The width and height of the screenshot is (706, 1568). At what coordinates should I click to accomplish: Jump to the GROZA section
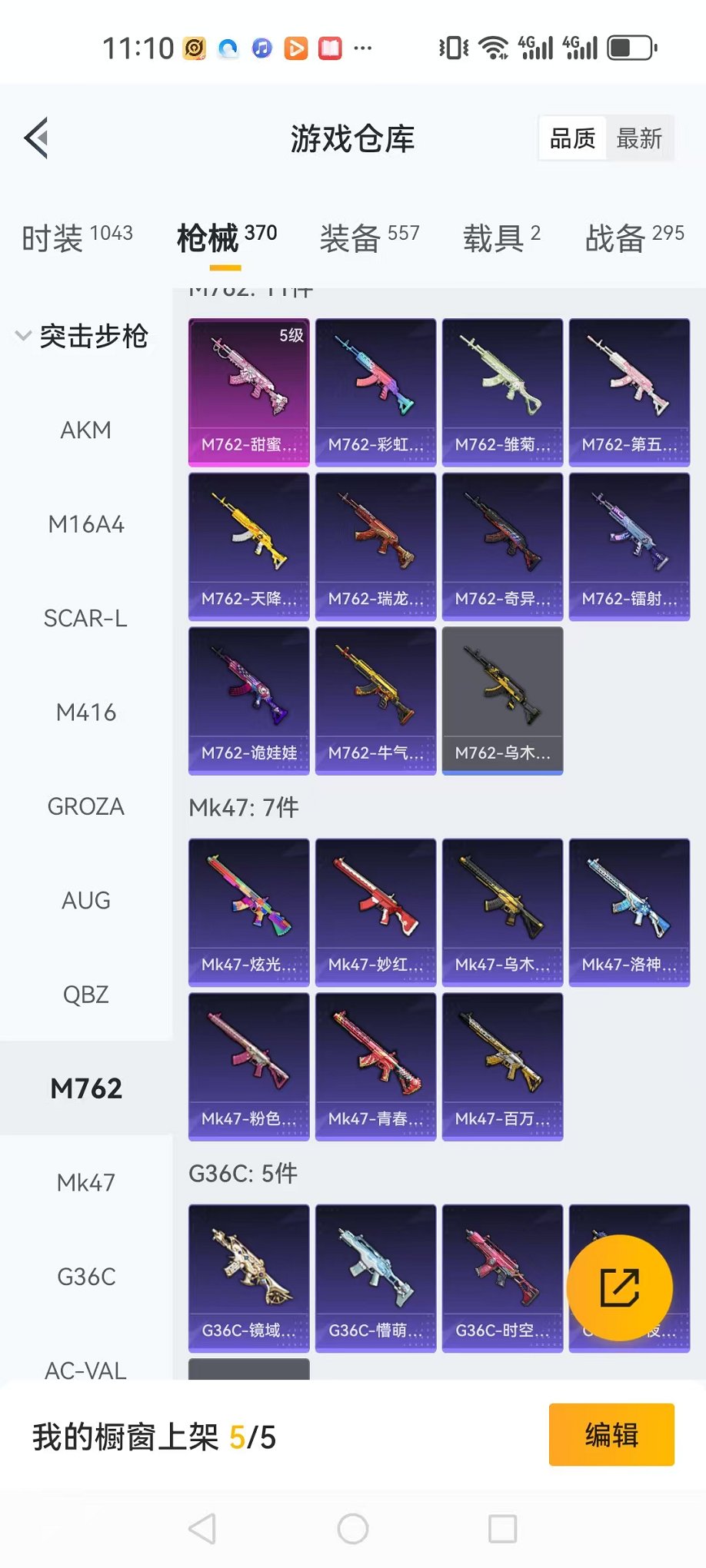point(85,806)
